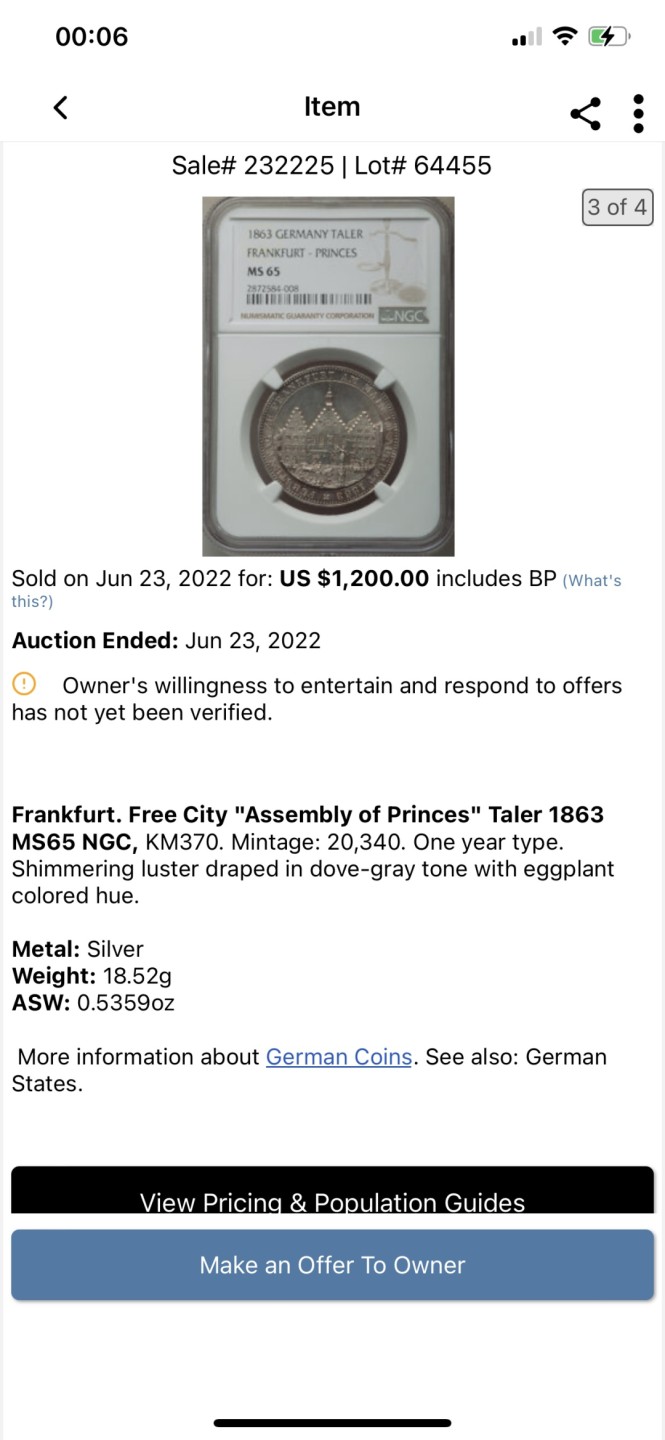Go back using the arrow icon
This screenshot has width=665, height=1440.
[x=61, y=108]
